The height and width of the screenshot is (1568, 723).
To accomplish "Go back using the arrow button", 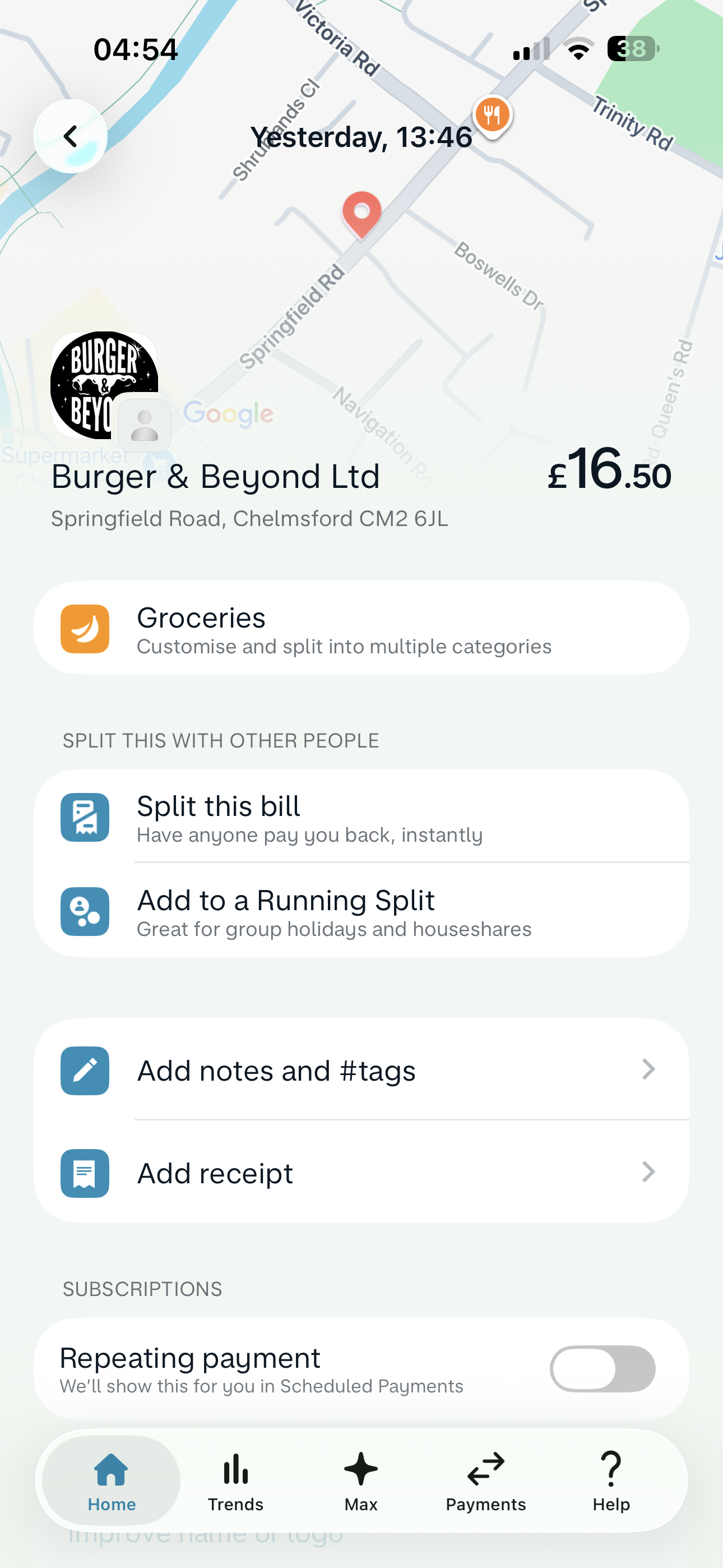I will coord(71,136).
